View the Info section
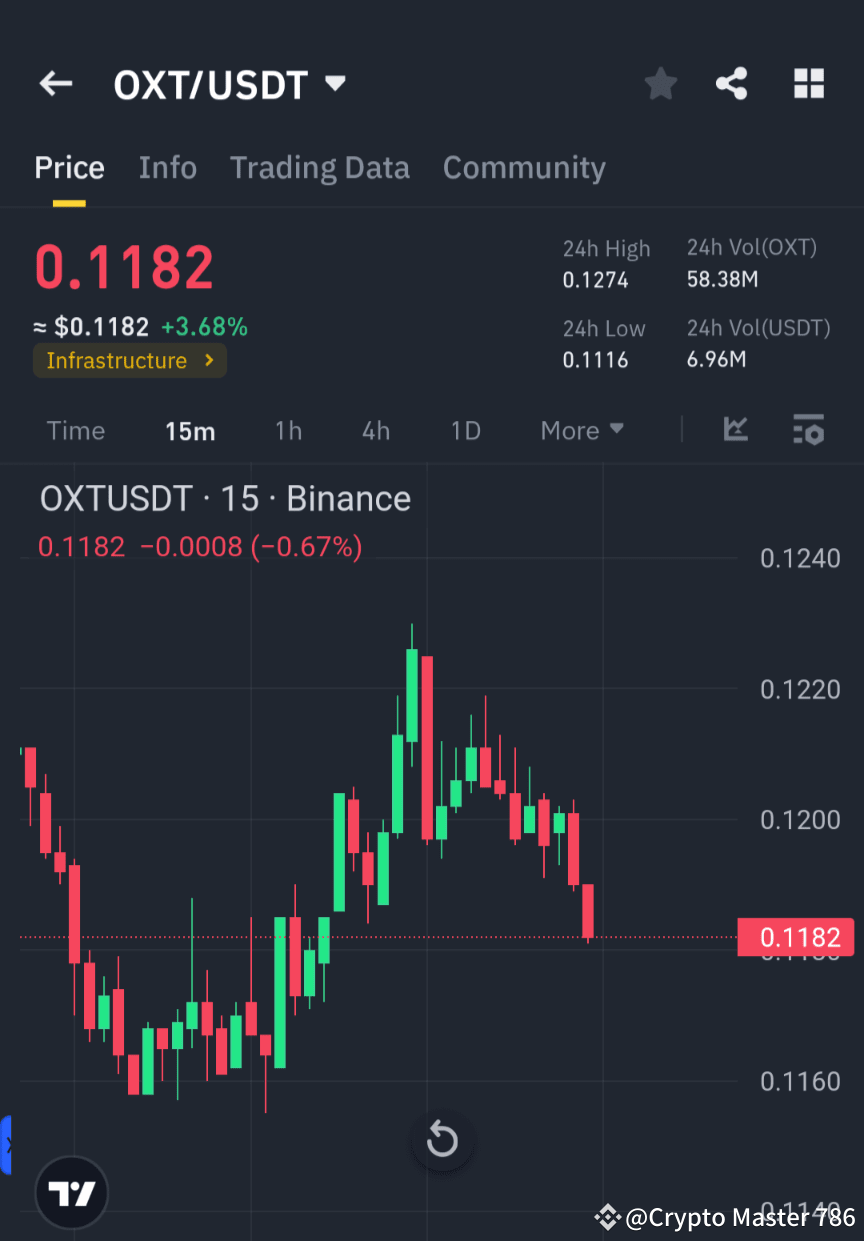Image resolution: width=864 pixels, height=1241 pixels. coord(167,167)
